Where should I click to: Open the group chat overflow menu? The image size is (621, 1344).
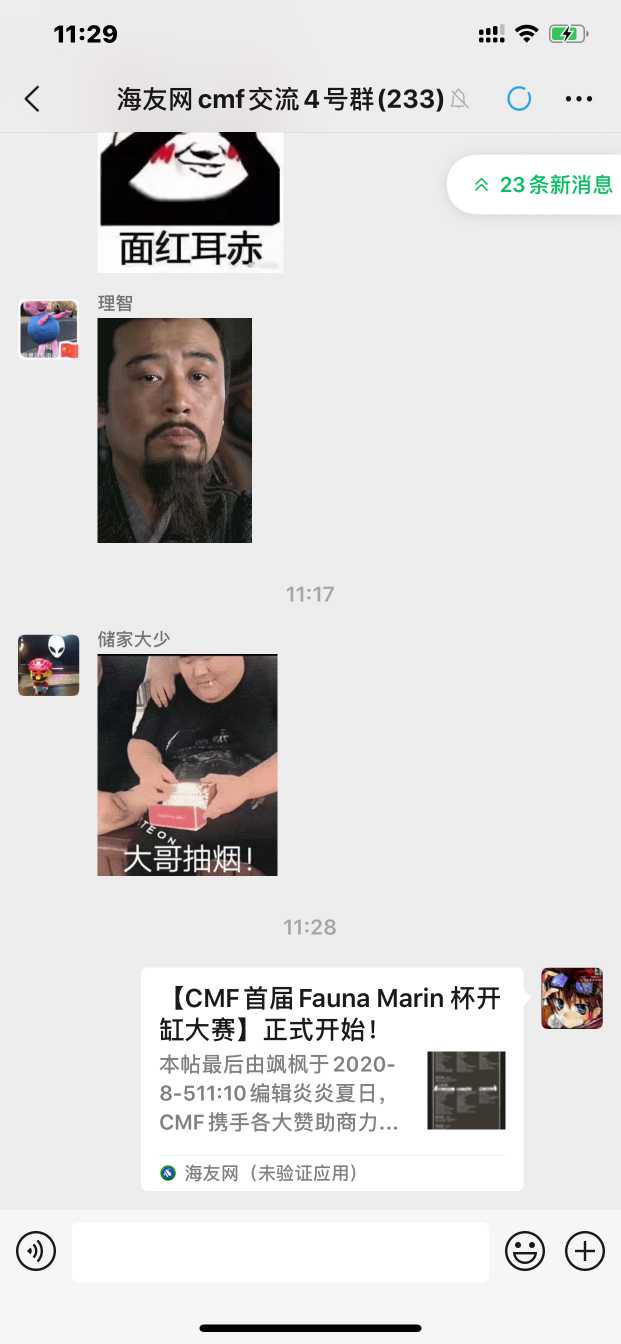coord(579,98)
